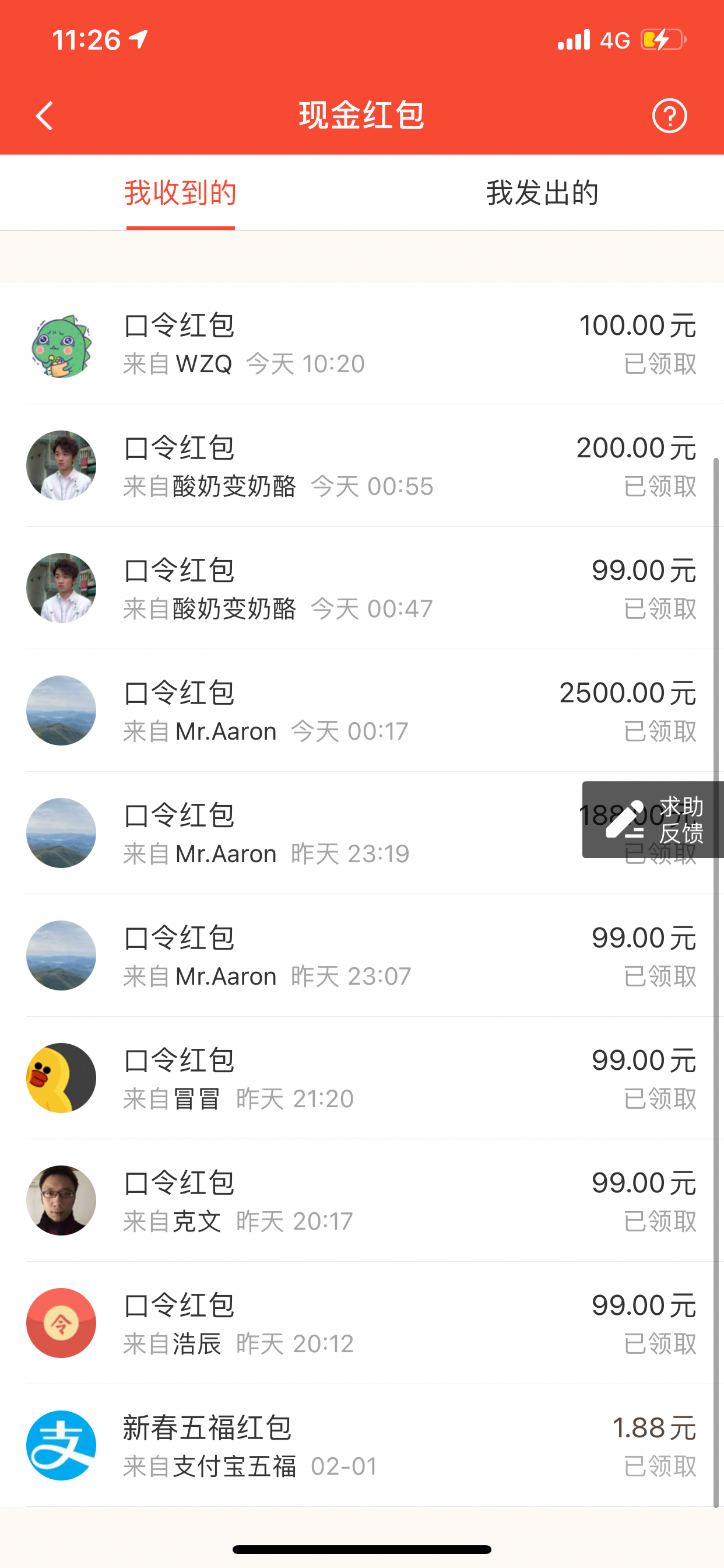Click 浩辰's red 令 red-packet icon

click(60, 1322)
